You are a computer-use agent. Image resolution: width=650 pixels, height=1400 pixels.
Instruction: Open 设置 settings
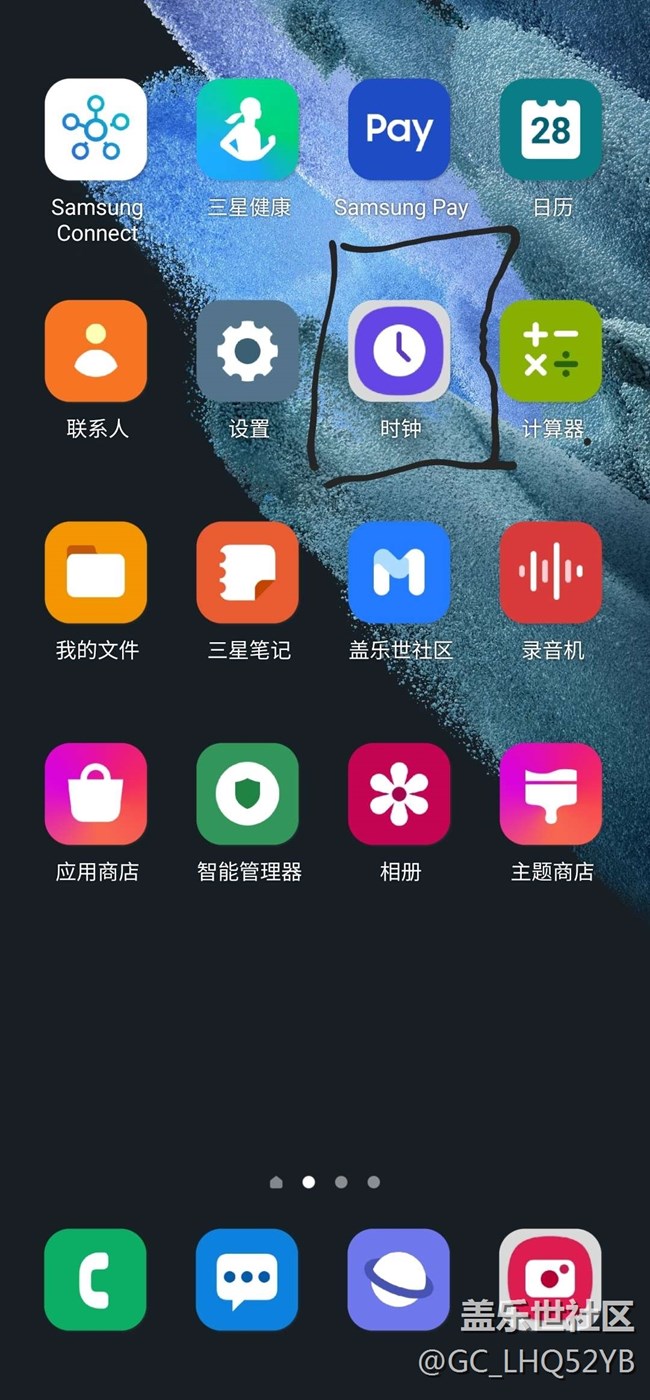click(x=248, y=351)
